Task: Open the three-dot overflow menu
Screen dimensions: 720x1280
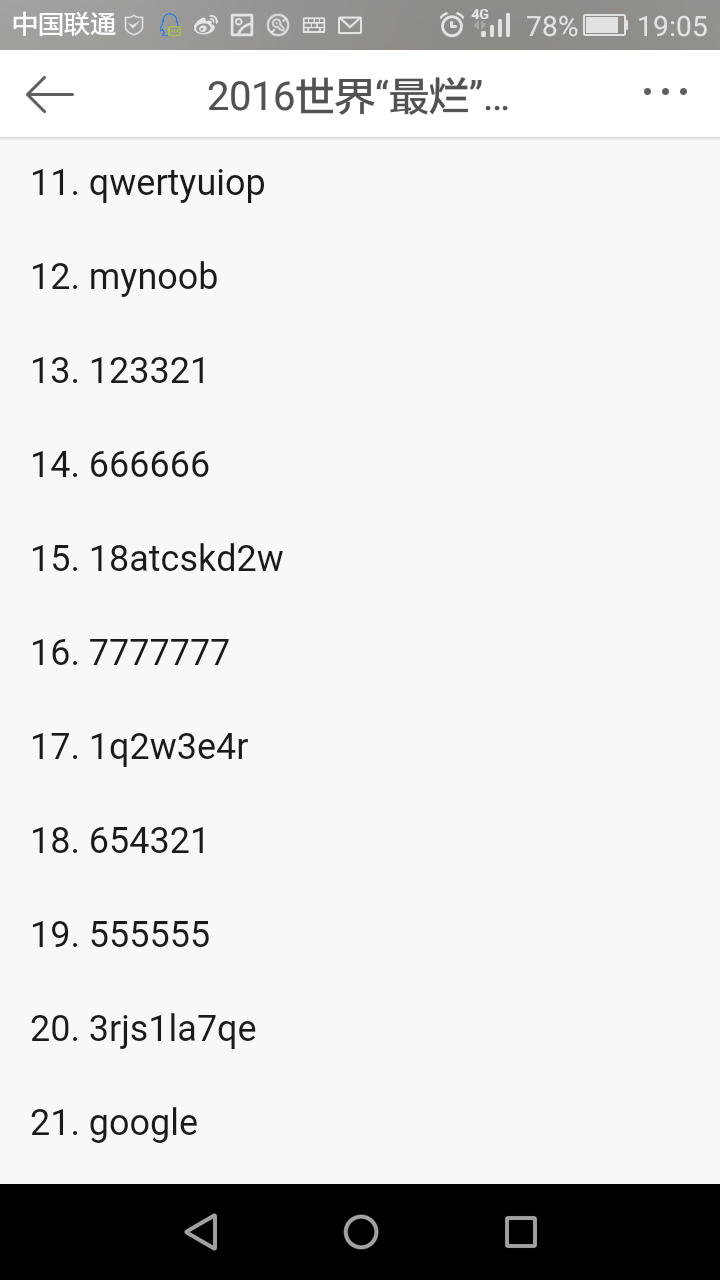Action: (665, 92)
